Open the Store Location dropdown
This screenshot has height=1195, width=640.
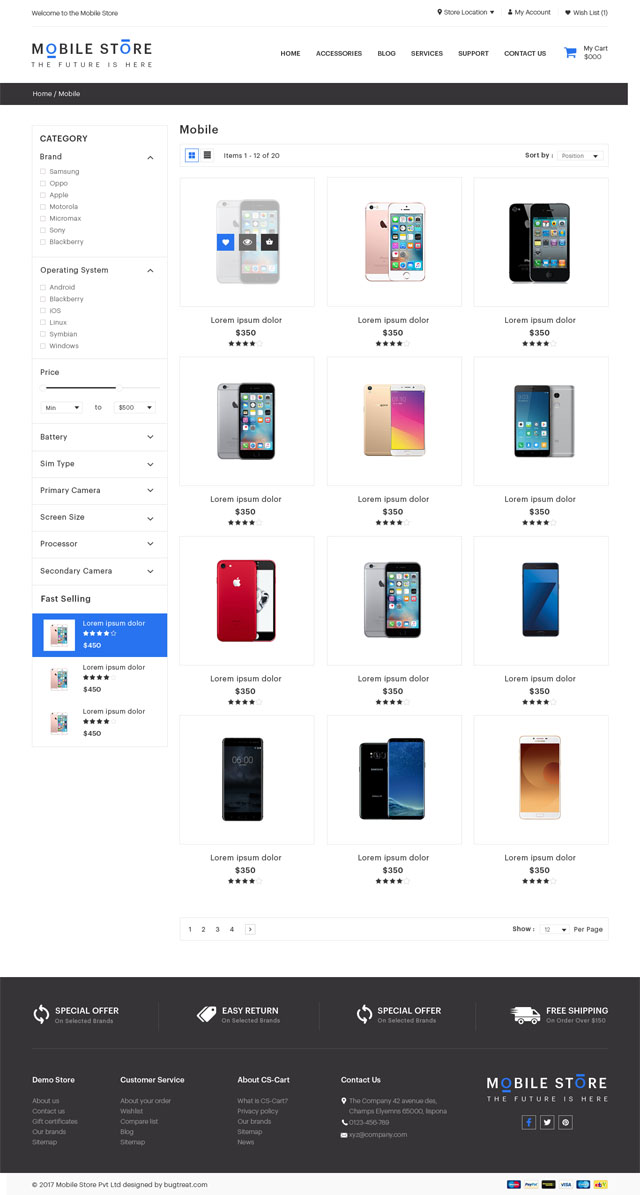point(466,13)
